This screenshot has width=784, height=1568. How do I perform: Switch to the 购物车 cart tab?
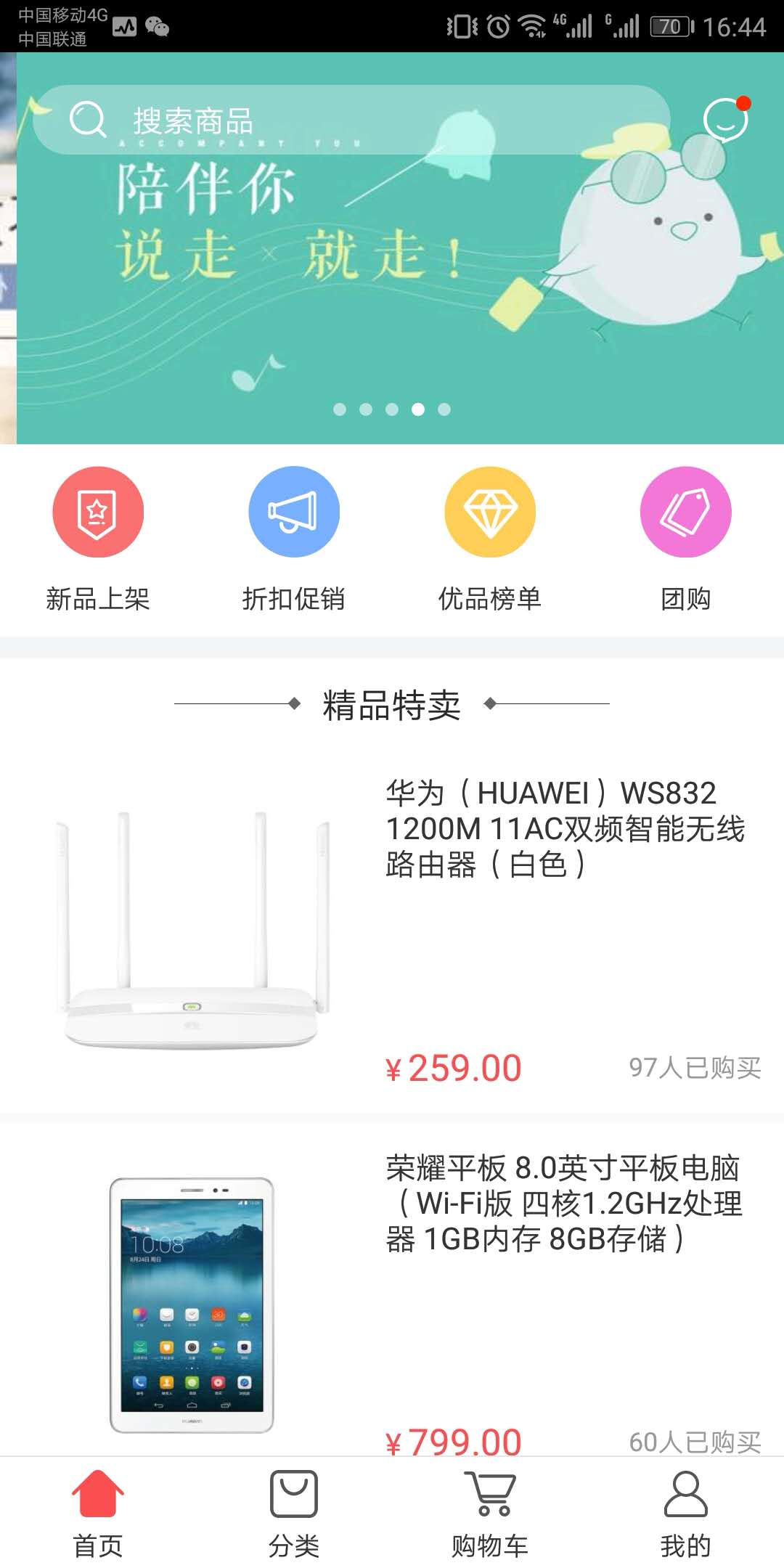point(490,1514)
